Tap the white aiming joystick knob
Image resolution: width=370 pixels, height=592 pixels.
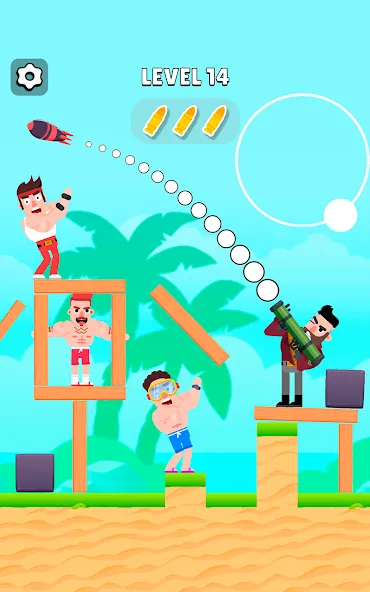(341, 215)
